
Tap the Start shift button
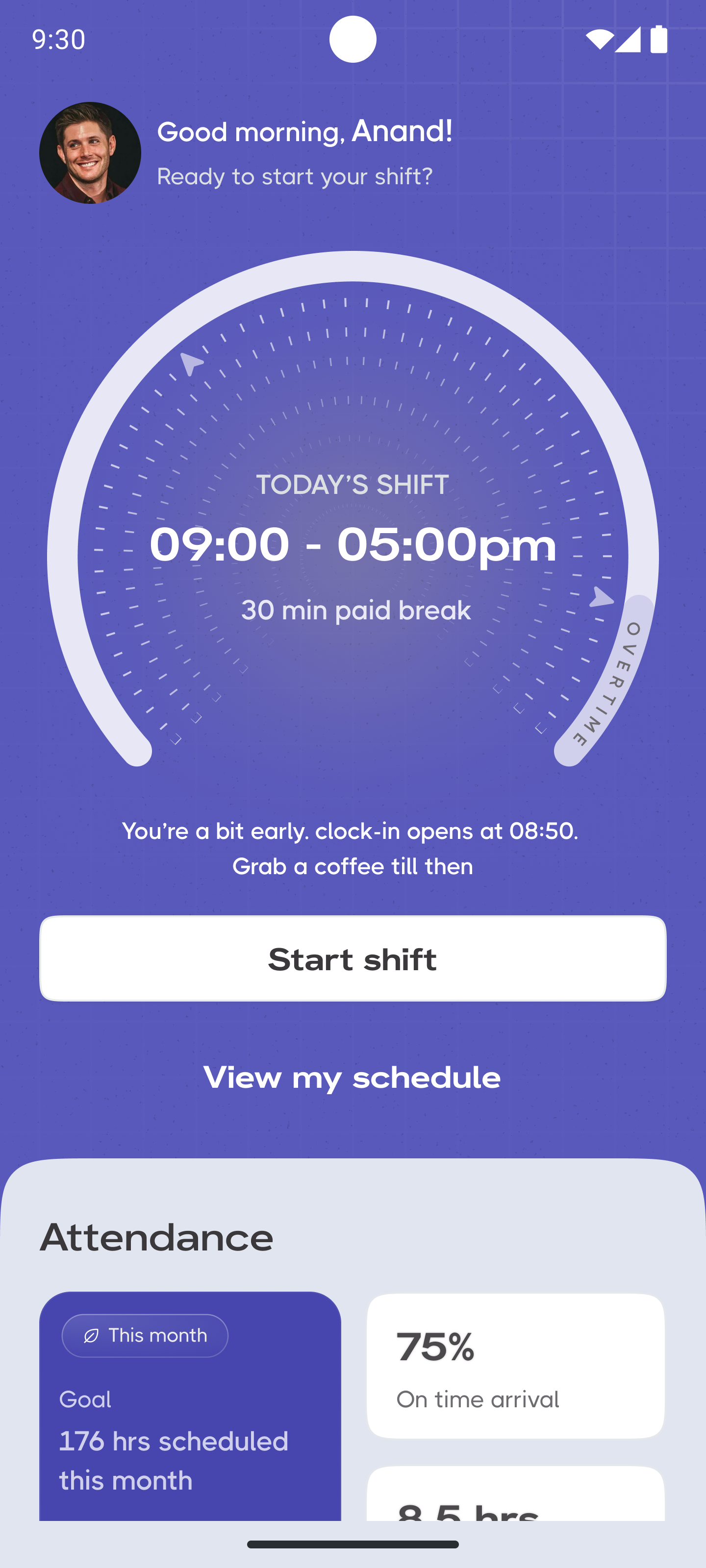[353, 959]
